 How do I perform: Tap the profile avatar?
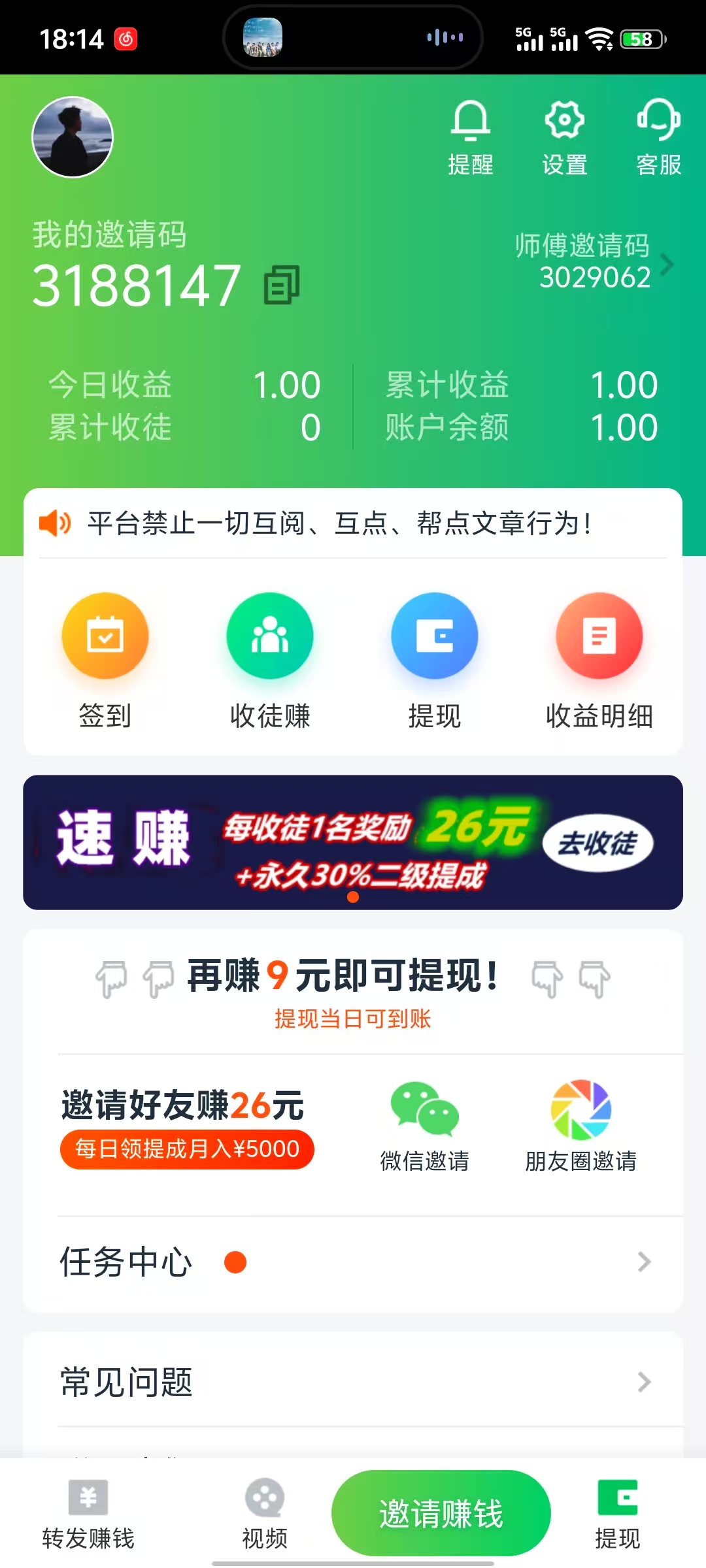point(73,137)
